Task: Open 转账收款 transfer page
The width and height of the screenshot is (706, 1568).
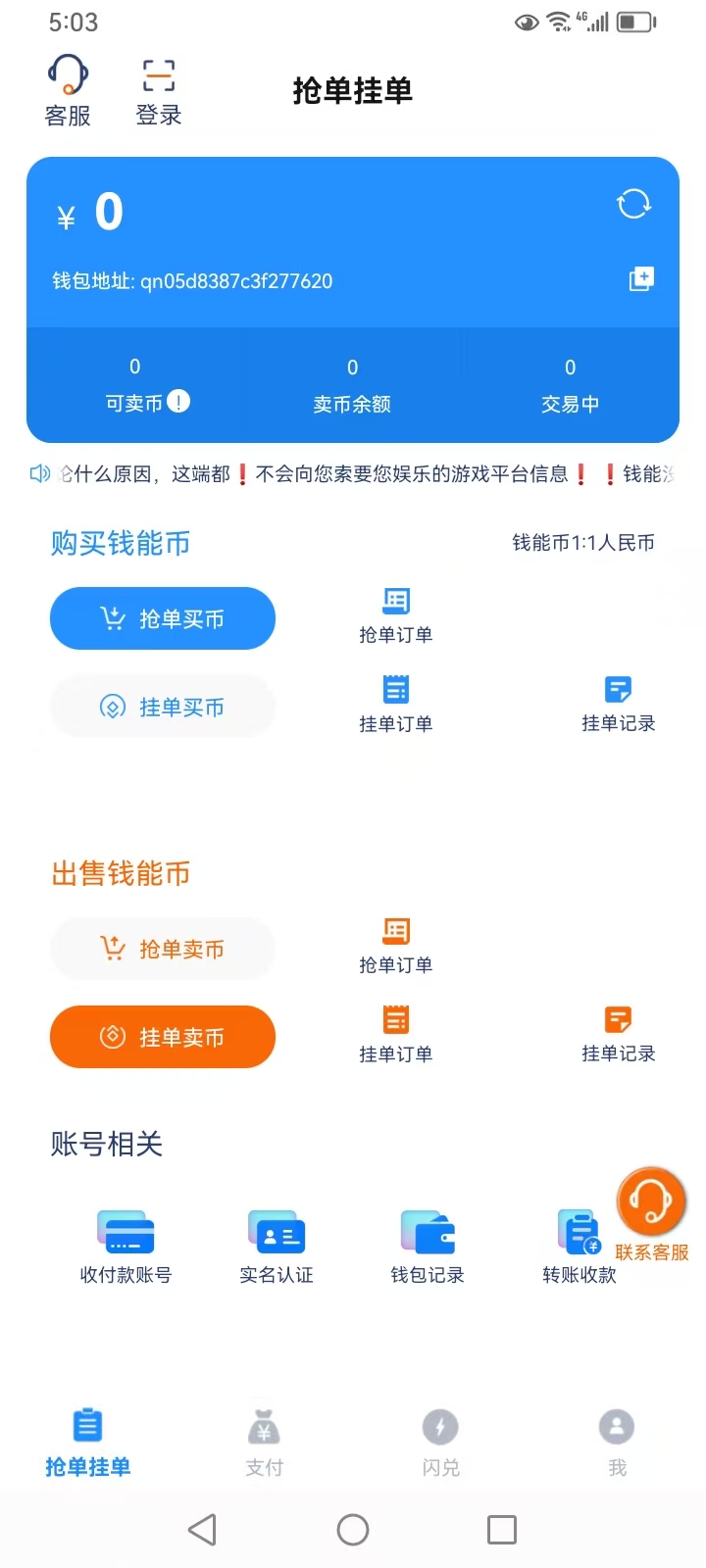Action: point(579,1247)
